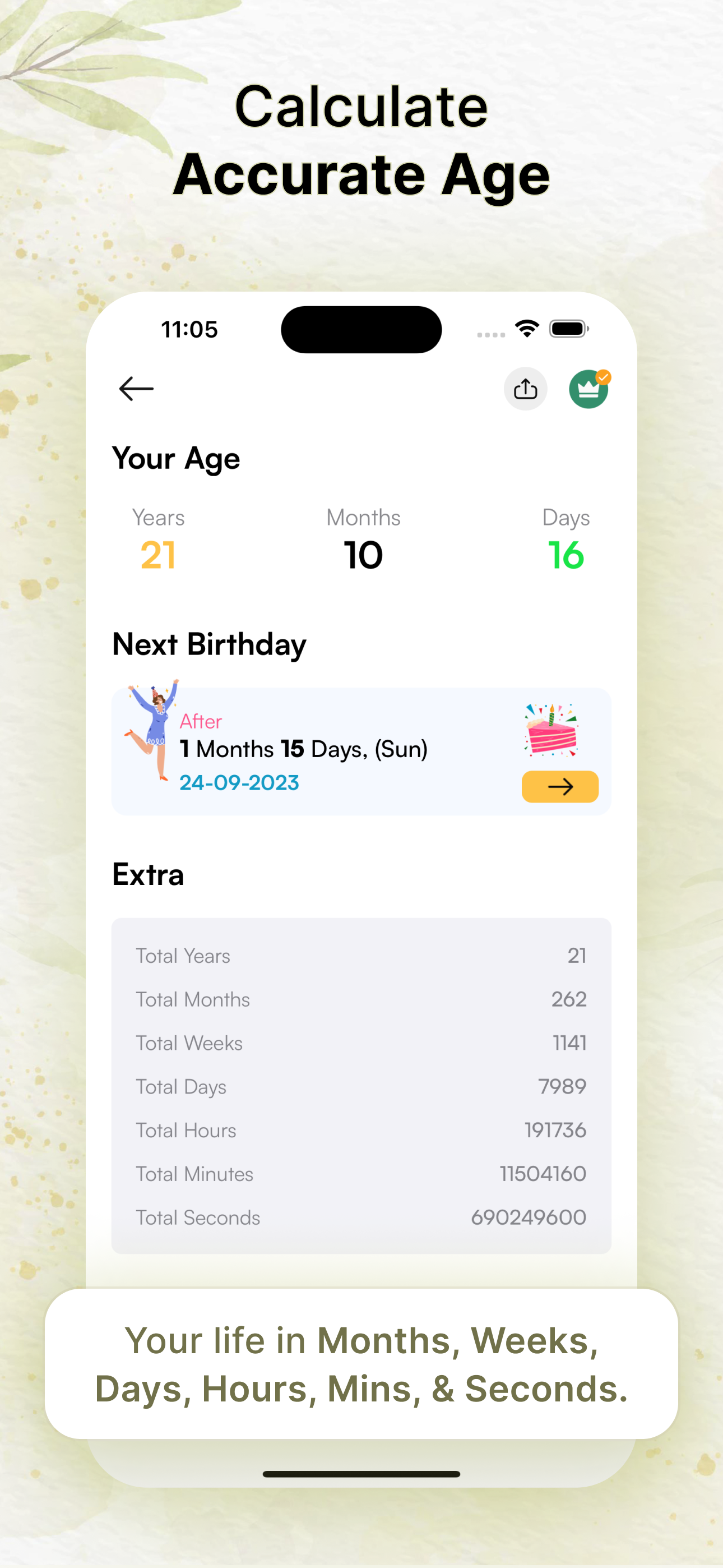Screen dimensions: 723x1568
Task: Tap the battery indicator
Action: click(568, 328)
